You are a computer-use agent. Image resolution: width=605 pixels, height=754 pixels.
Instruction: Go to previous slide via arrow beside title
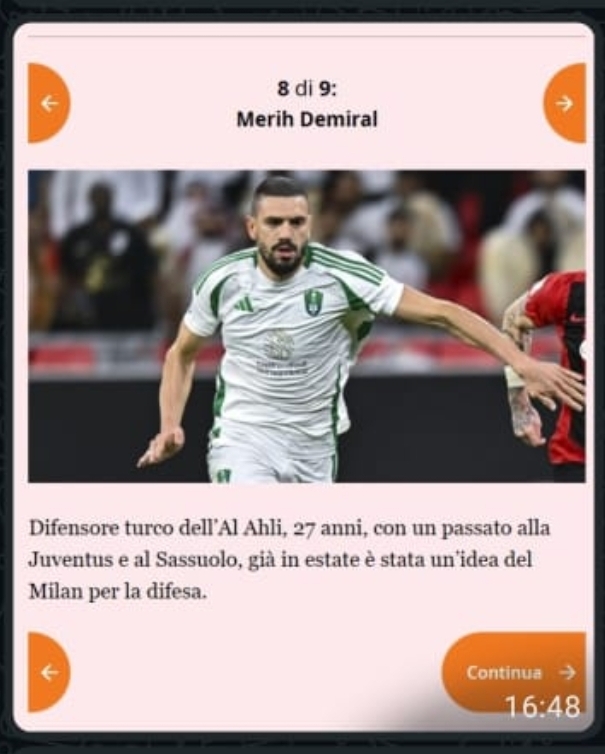tap(47, 103)
